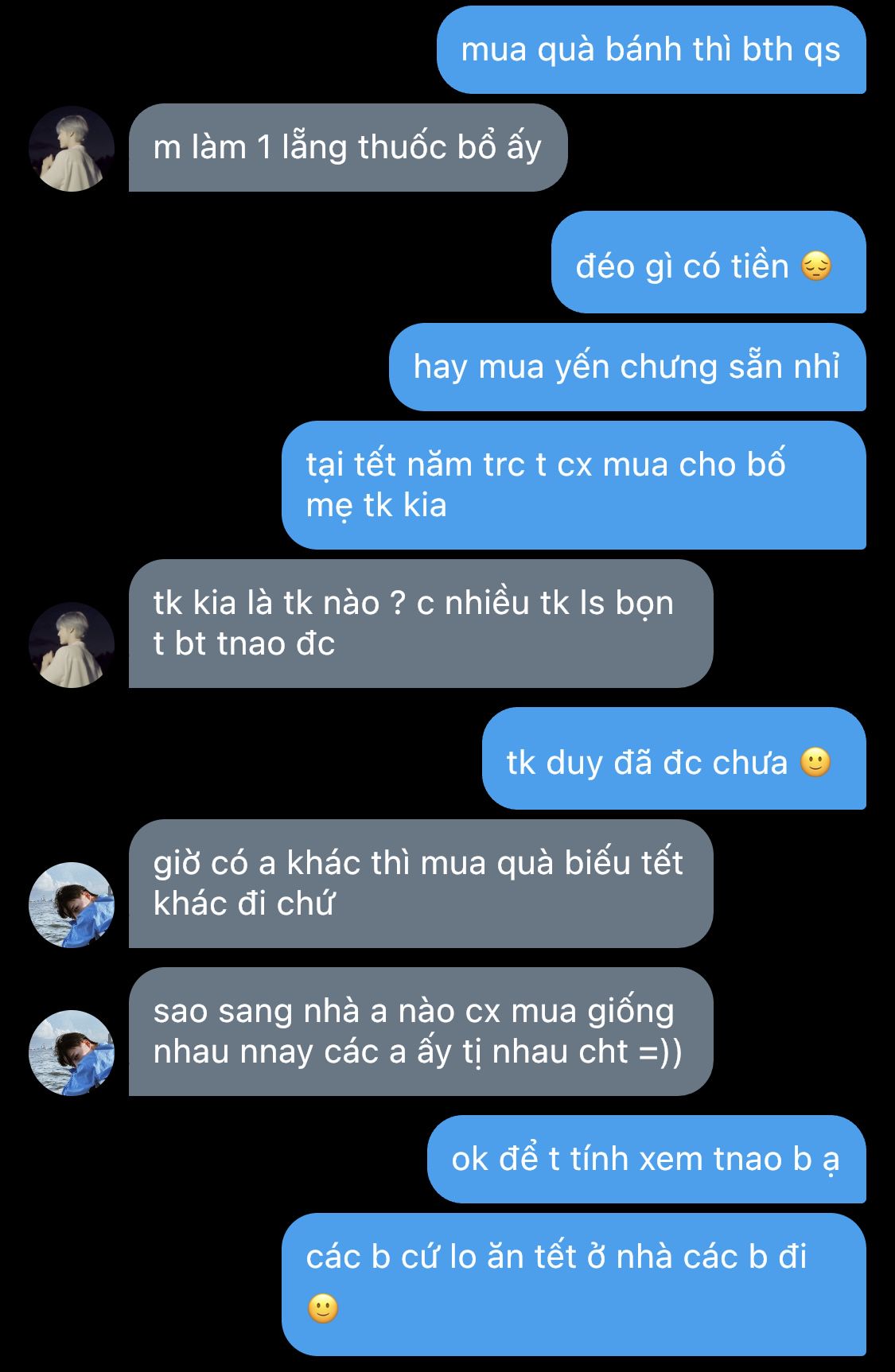Image resolution: width=895 pixels, height=1372 pixels.
Task: Tap avatar next to "tk kia là tk nào" message
Action: tap(72, 644)
